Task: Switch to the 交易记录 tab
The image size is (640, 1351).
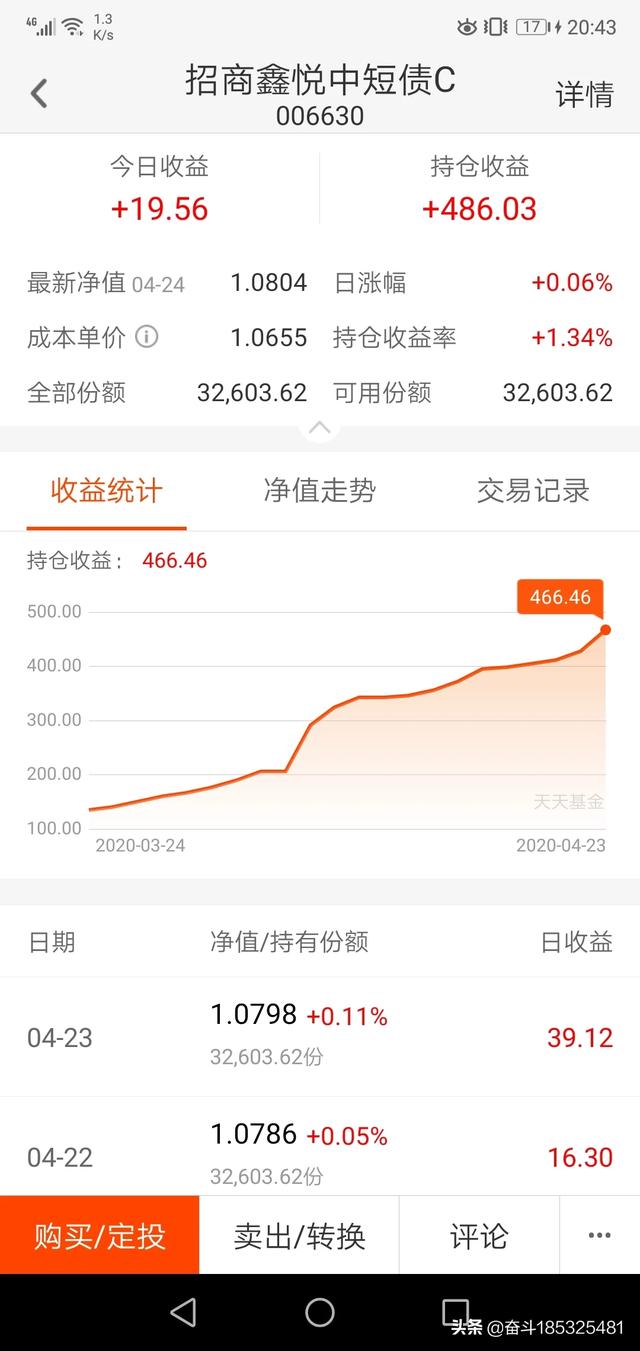Action: [x=533, y=491]
